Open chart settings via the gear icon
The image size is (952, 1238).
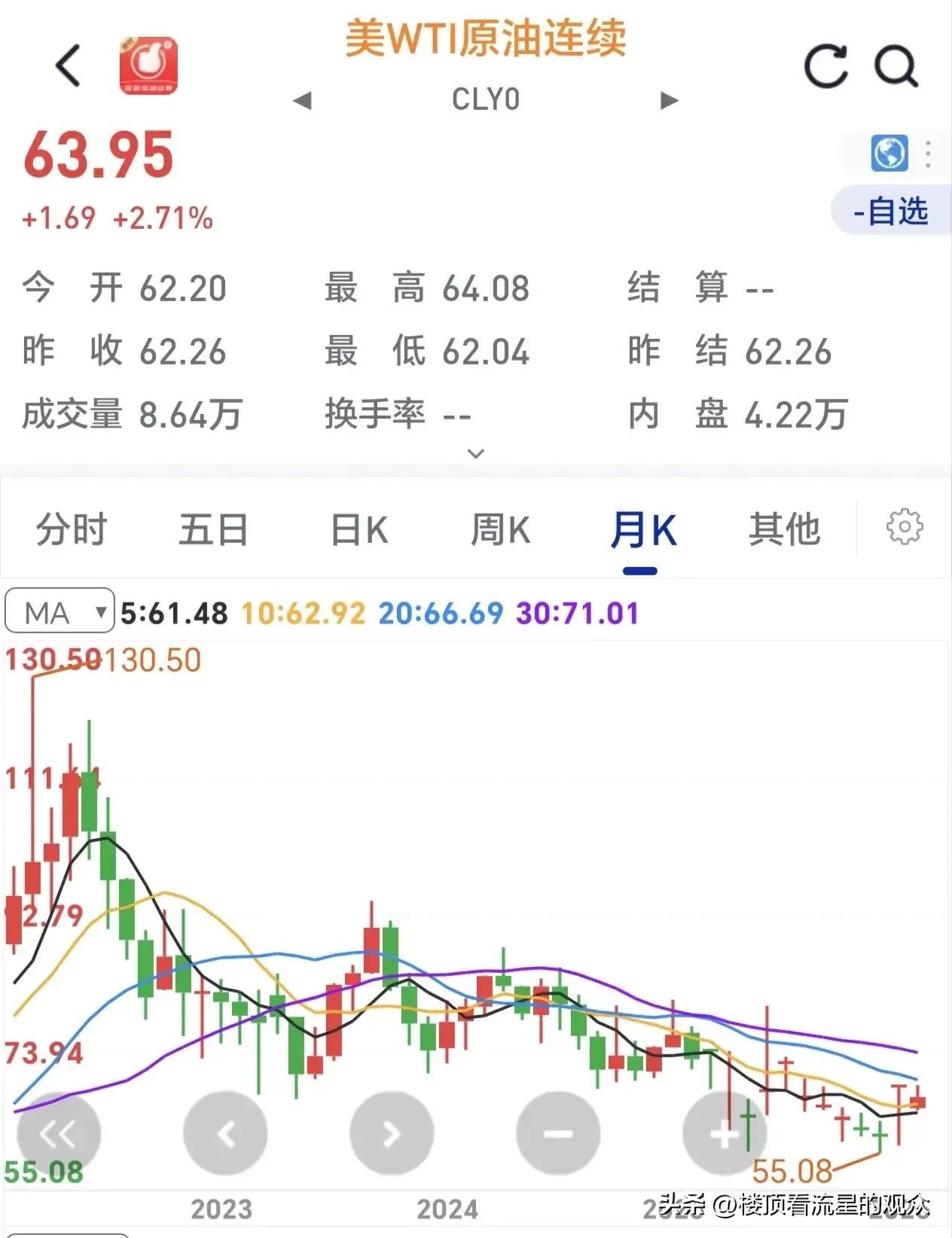pyautogui.click(x=906, y=528)
